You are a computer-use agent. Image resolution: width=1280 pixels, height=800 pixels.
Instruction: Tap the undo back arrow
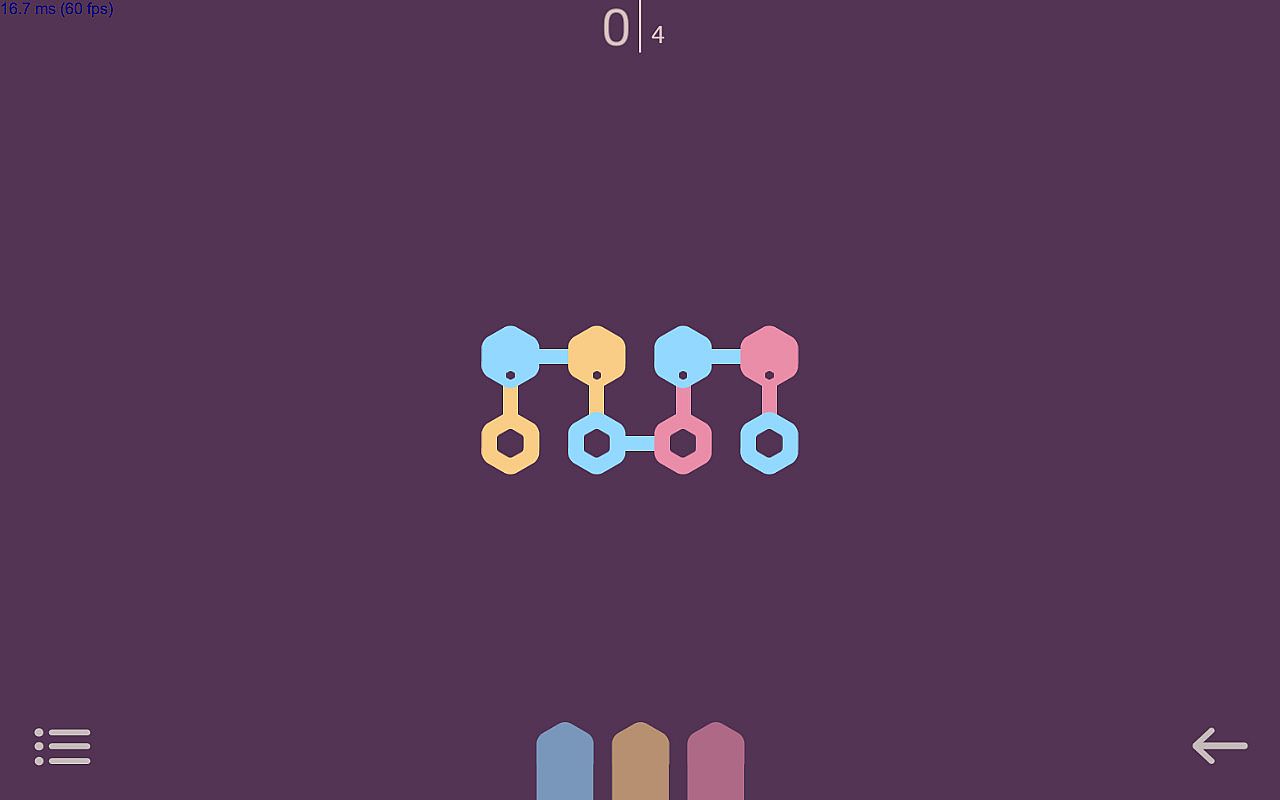(1219, 746)
